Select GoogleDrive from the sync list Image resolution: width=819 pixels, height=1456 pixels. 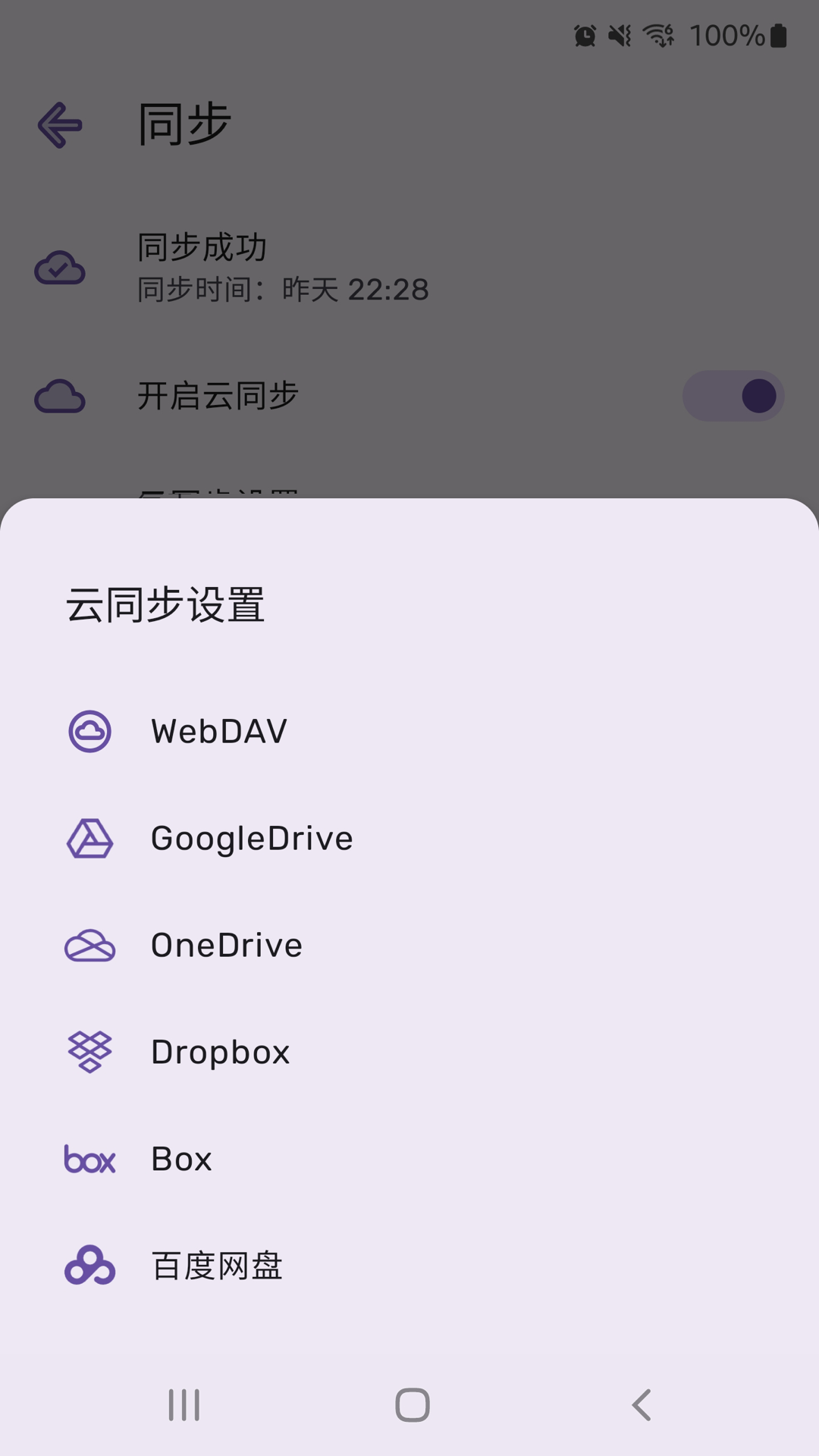click(252, 838)
